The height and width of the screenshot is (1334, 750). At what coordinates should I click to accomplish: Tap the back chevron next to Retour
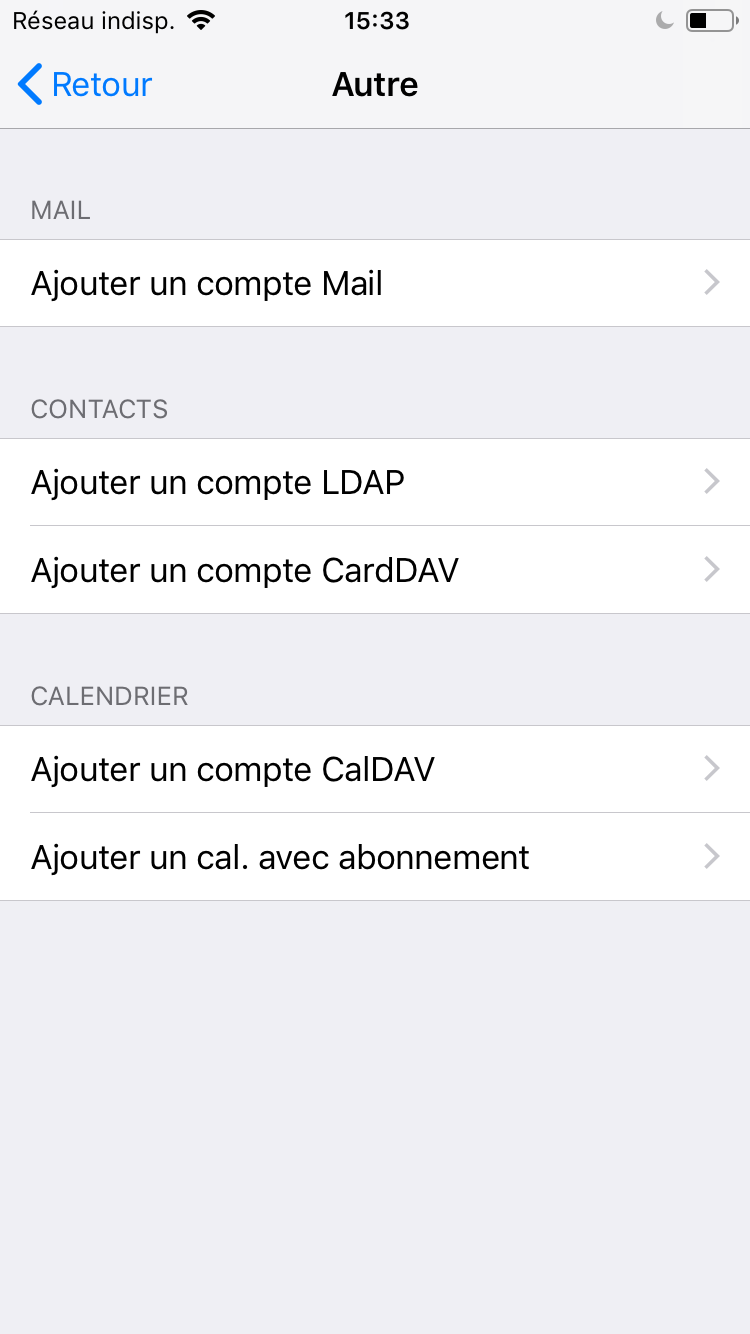tap(28, 84)
